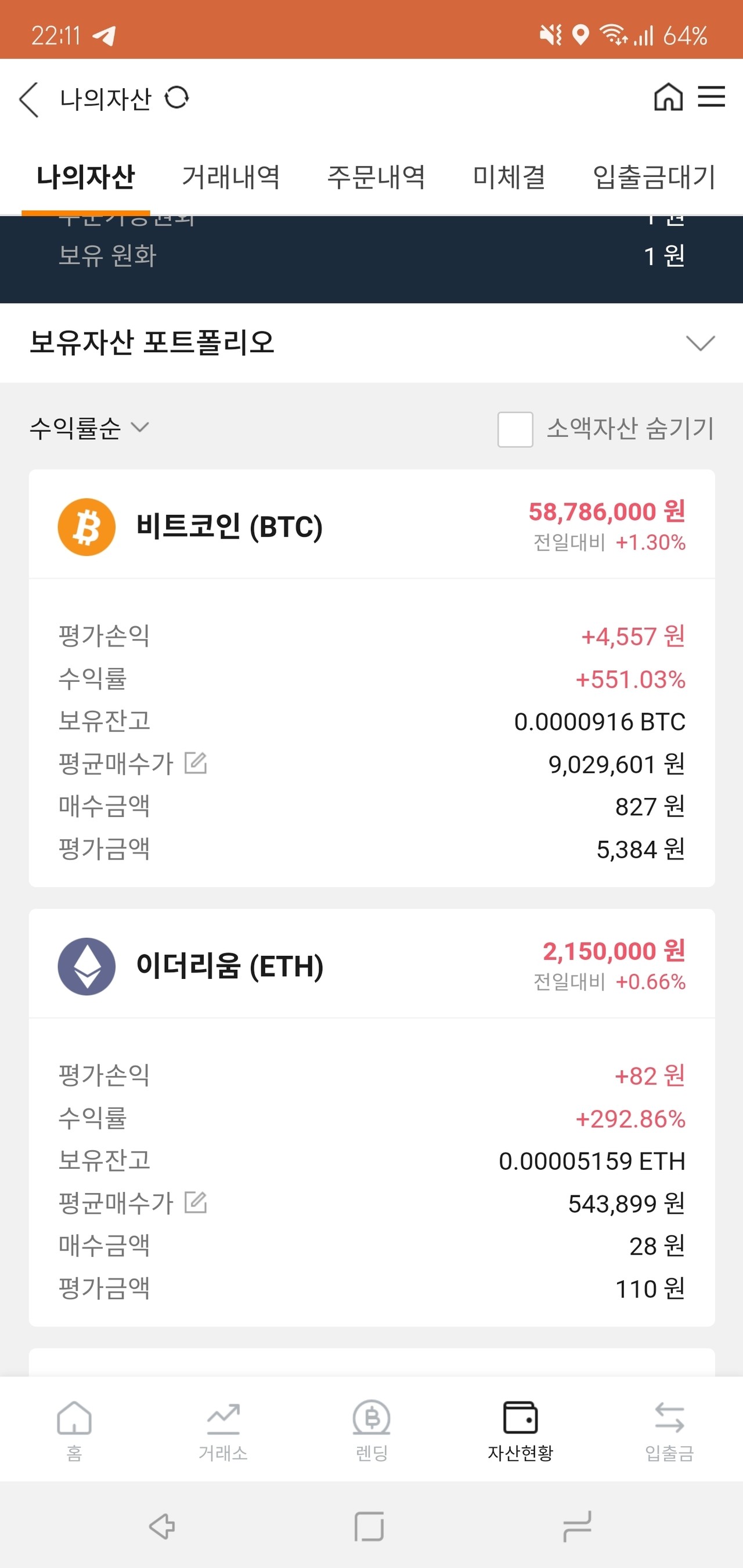This screenshot has height=1568, width=743.
Task: Open the home screen via the house icon
Action: pyautogui.click(x=669, y=99)
